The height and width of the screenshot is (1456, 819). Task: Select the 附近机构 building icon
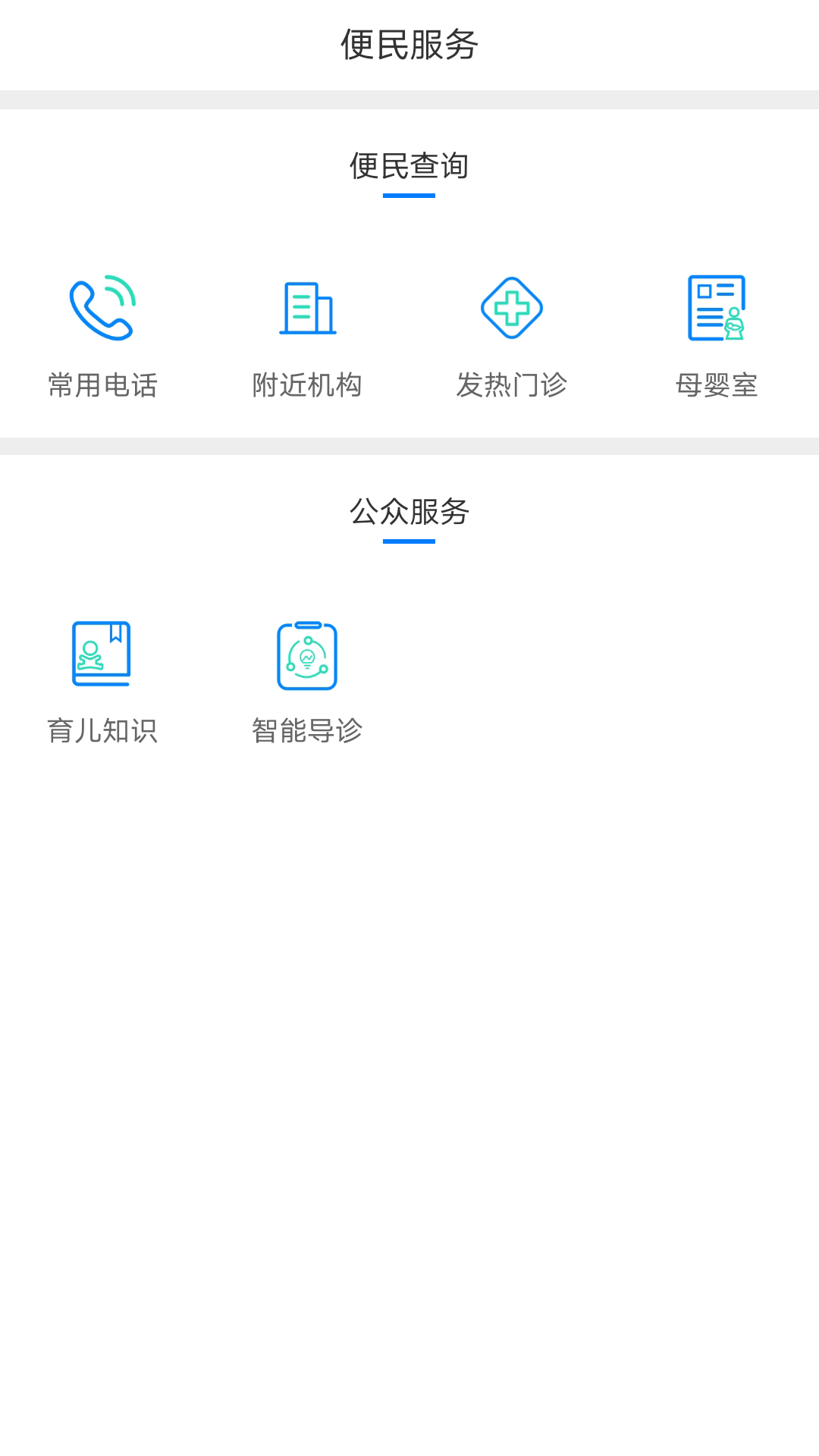307,306
